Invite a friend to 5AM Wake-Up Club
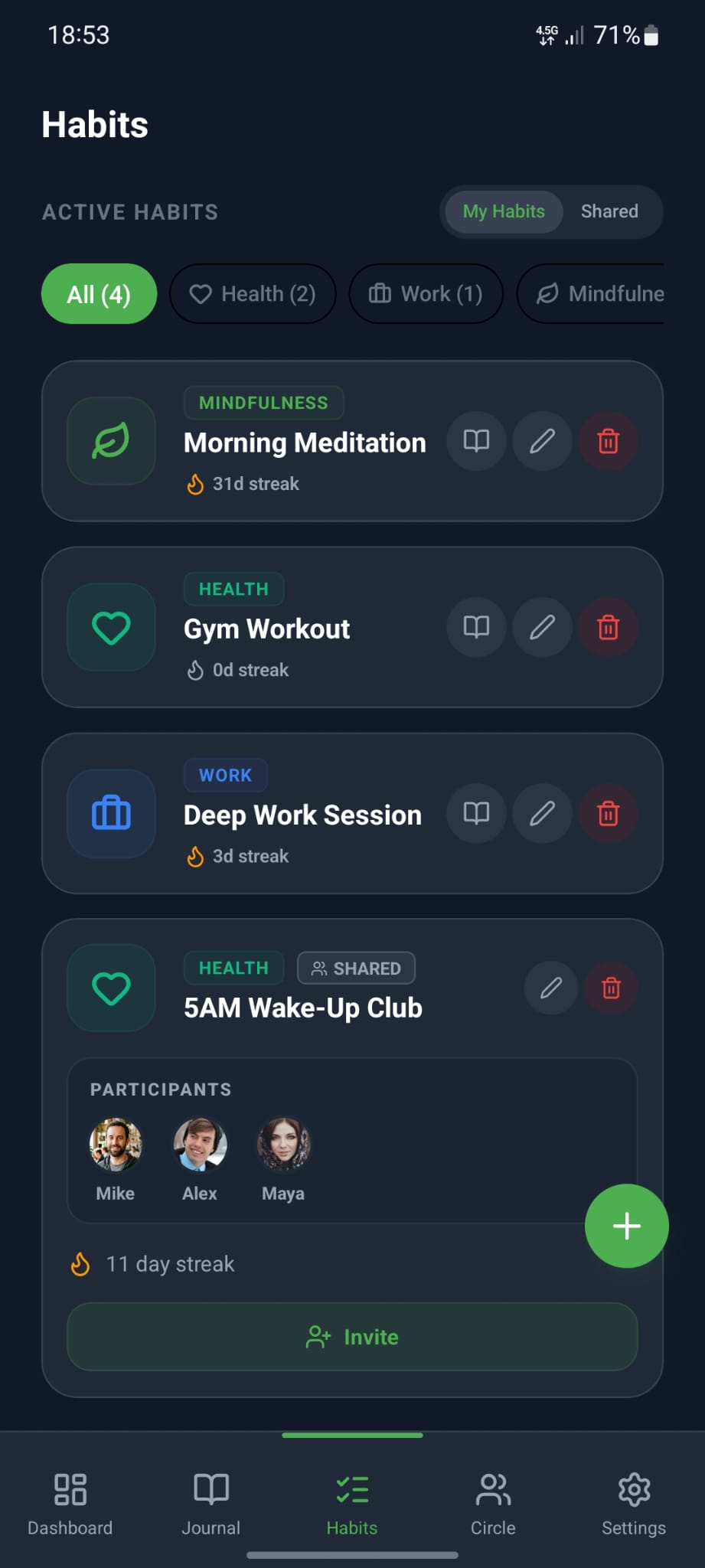This screenshot has width=705, height=1568. tap(351, 1337)
